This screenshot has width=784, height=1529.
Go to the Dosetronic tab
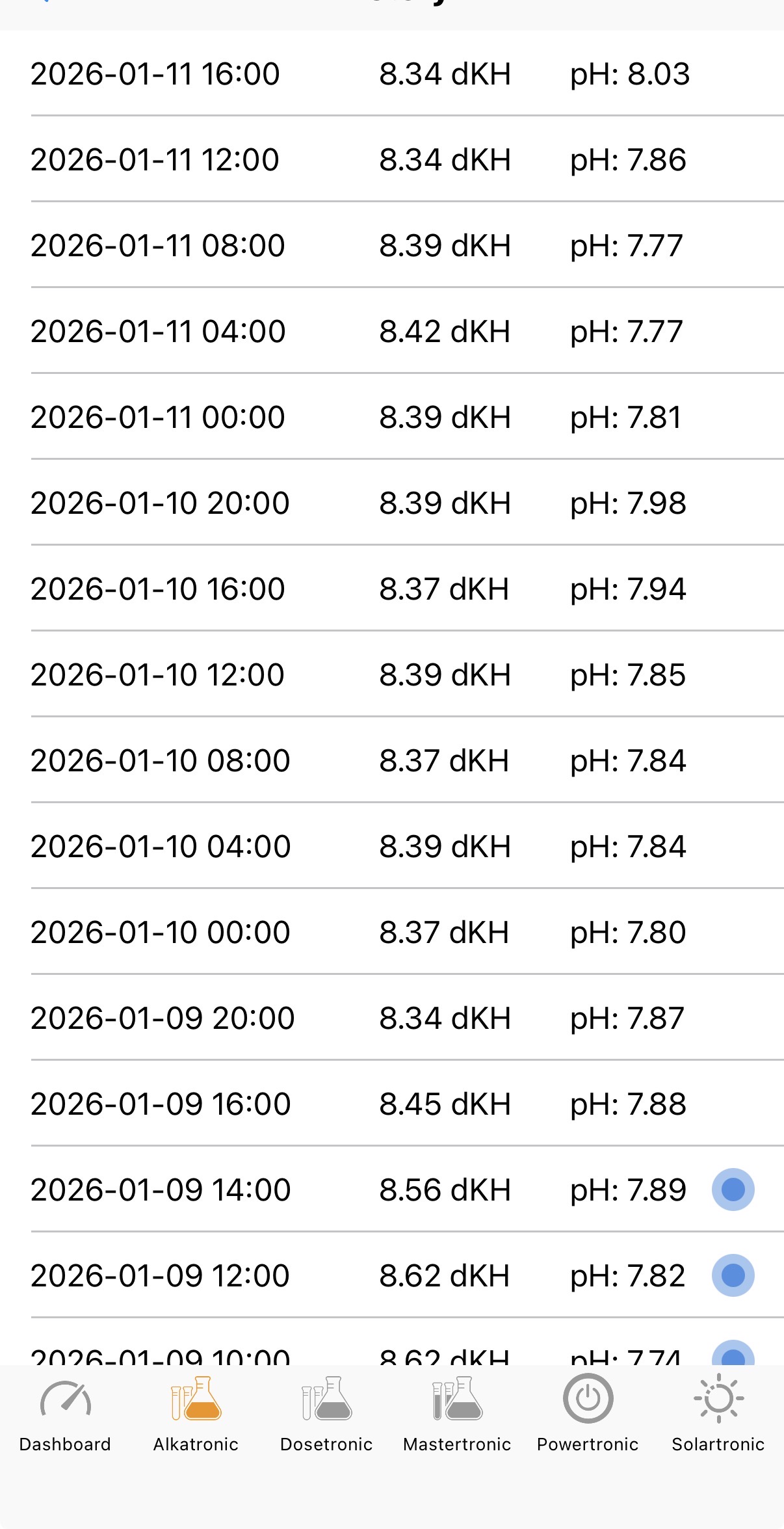pyautogui.click(x=326, y=1413)
